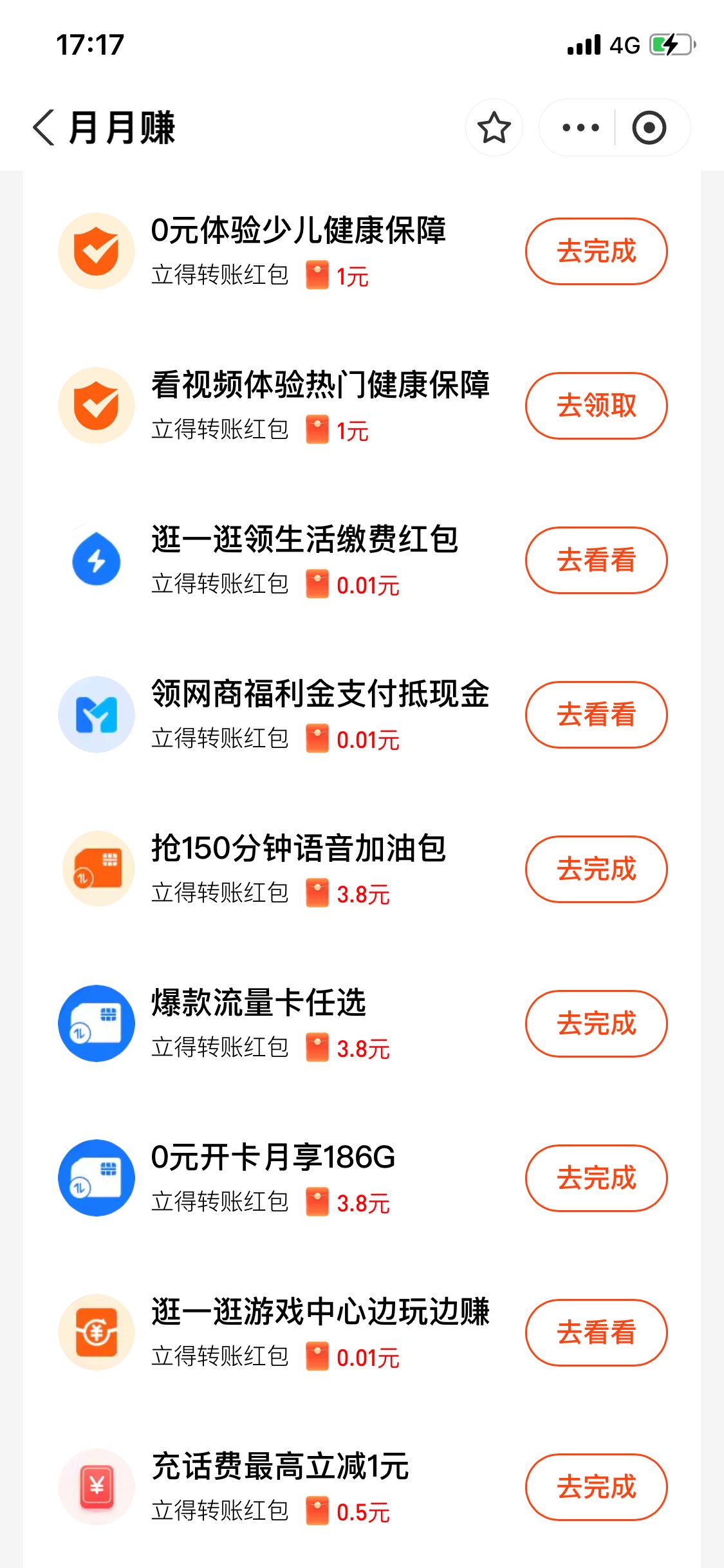Tap 去完成 for 充话费最高立减1元
The width and height of the screenshot is (724, 1568).
click(596, 1487)
